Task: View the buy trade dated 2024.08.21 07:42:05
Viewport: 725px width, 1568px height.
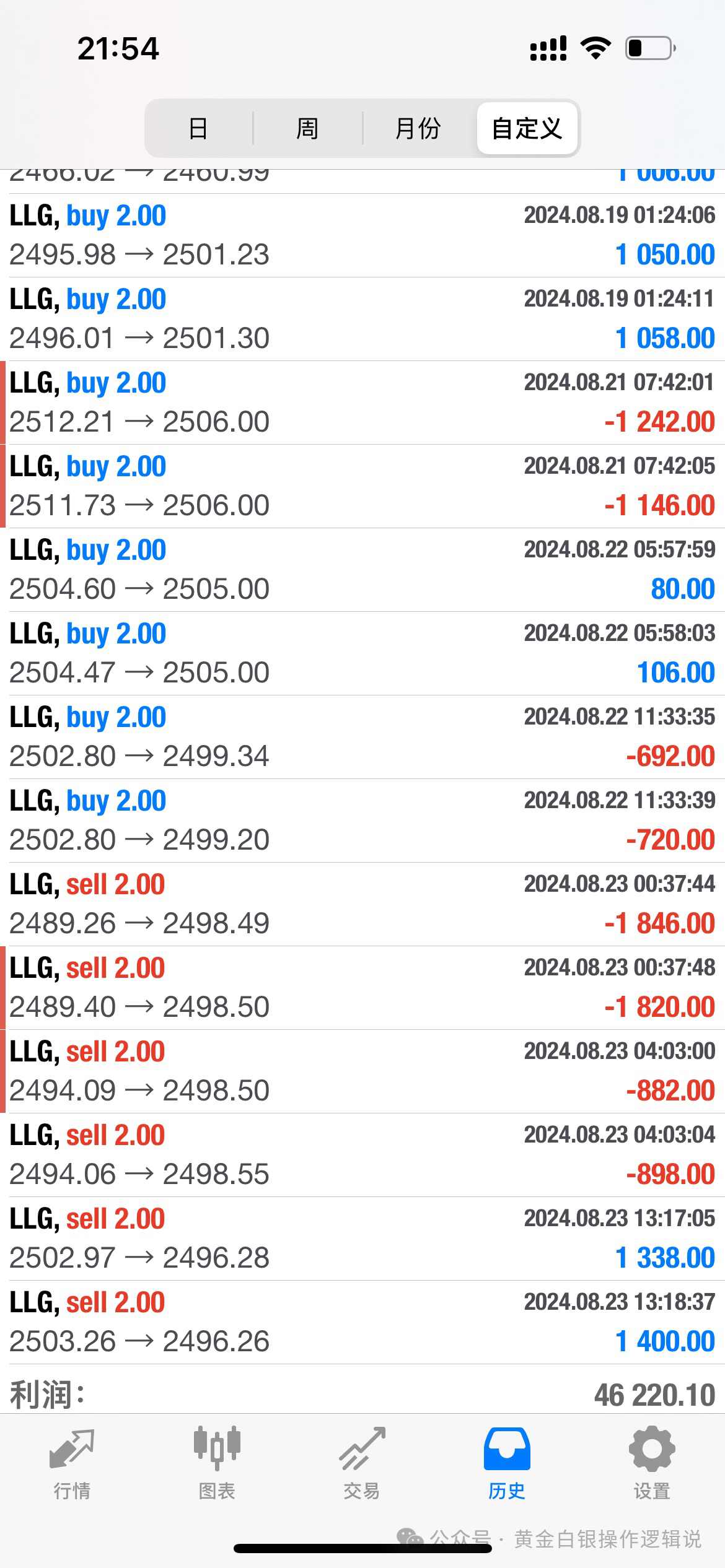Action: click(362, 486)
